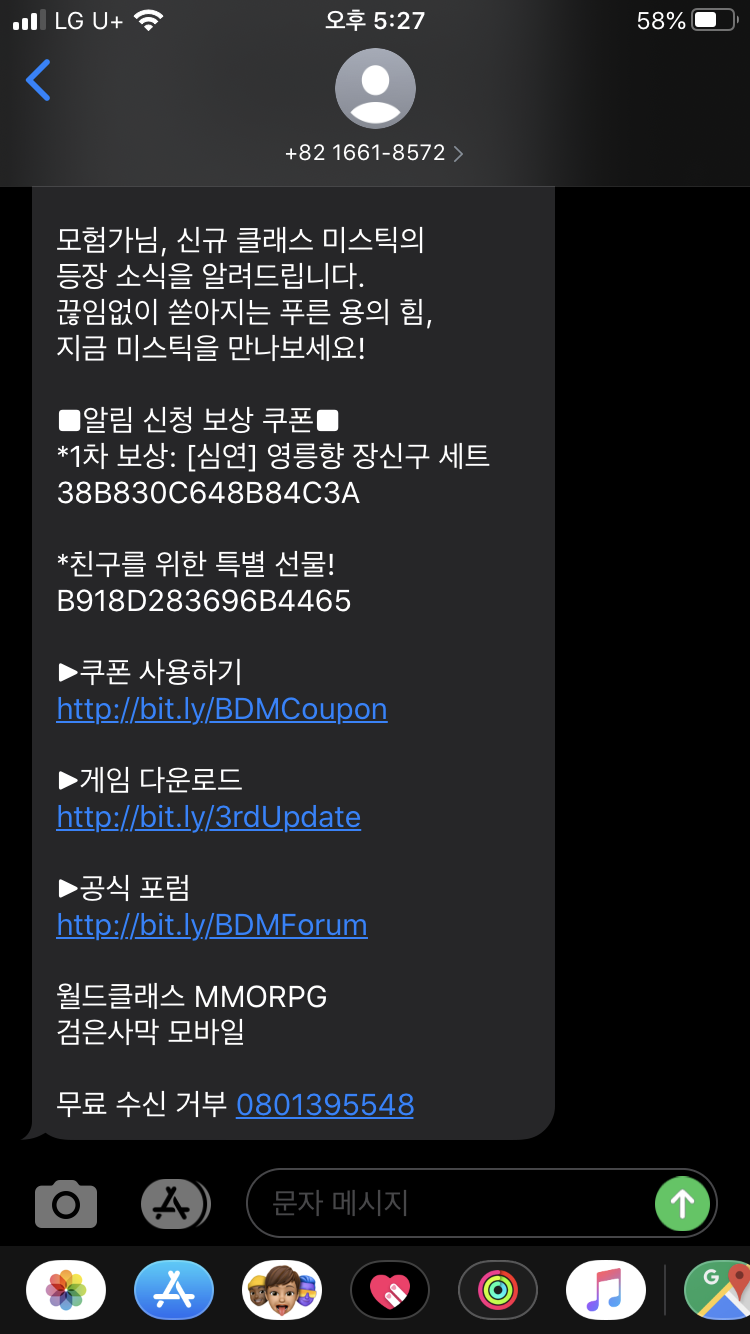Open the camera to attach a photo
The height and width of the screenshot is (1334, 750).
(x=66, y=1204)
